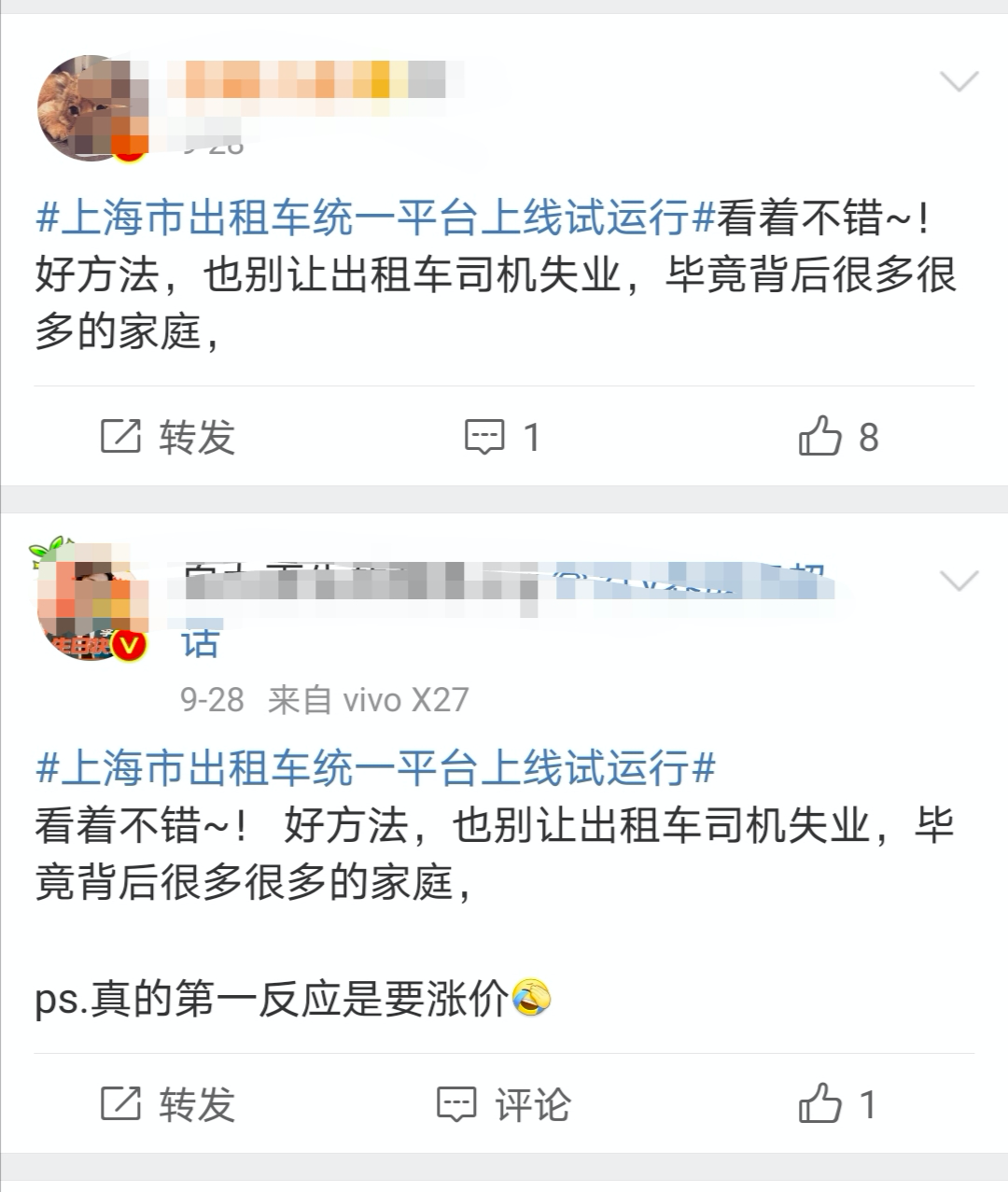Expand the dropdown arrow on the vivo X27 post
The image size is (1008, 1192).
click(959, 582)
